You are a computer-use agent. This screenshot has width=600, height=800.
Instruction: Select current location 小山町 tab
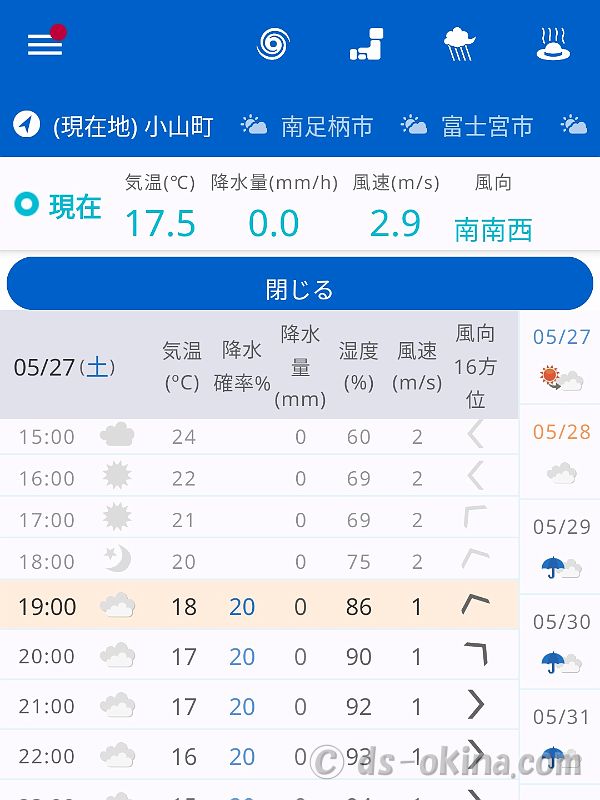[x=114, y=126]
